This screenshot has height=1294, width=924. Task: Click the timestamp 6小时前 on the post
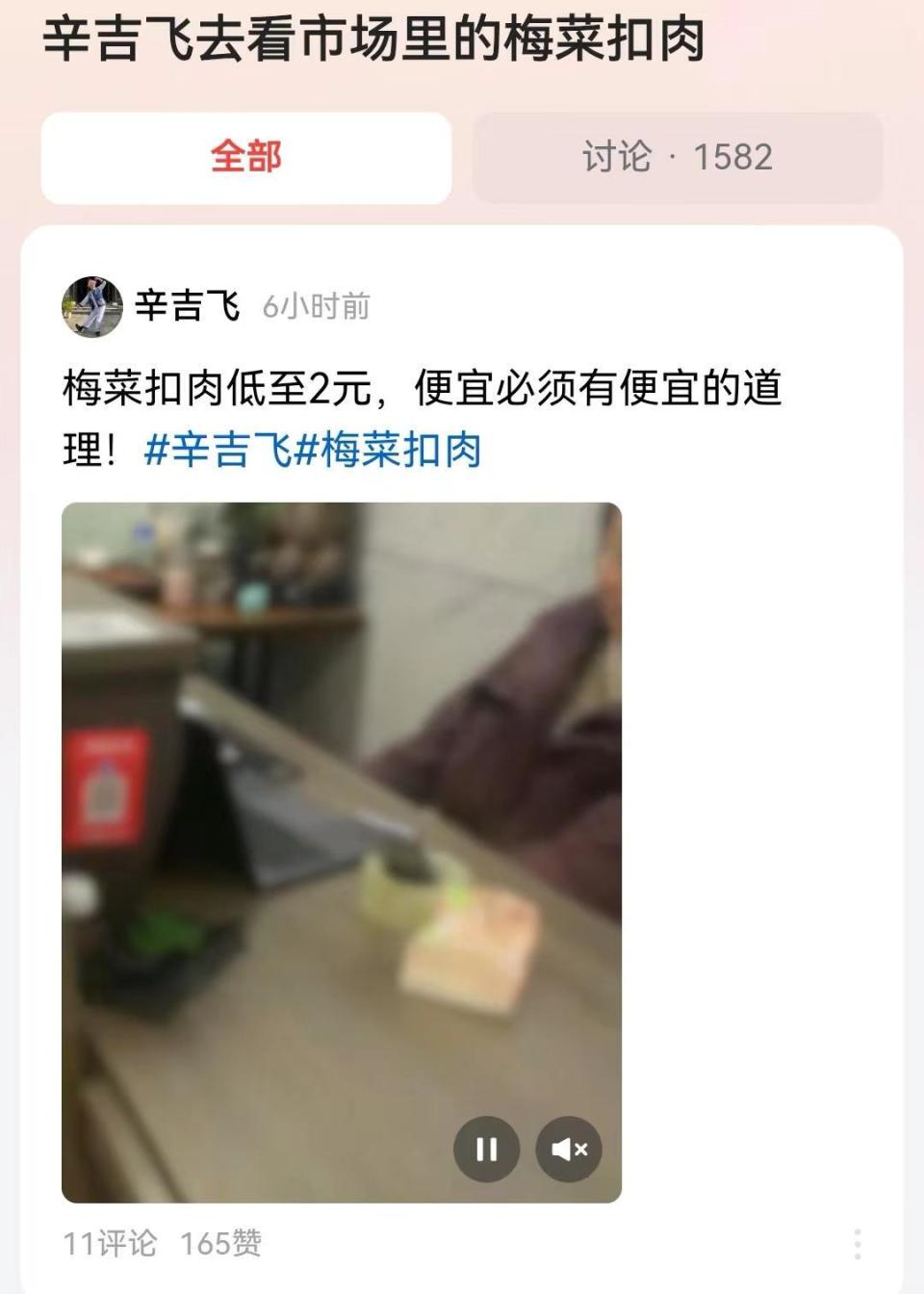tap(320, 309)
